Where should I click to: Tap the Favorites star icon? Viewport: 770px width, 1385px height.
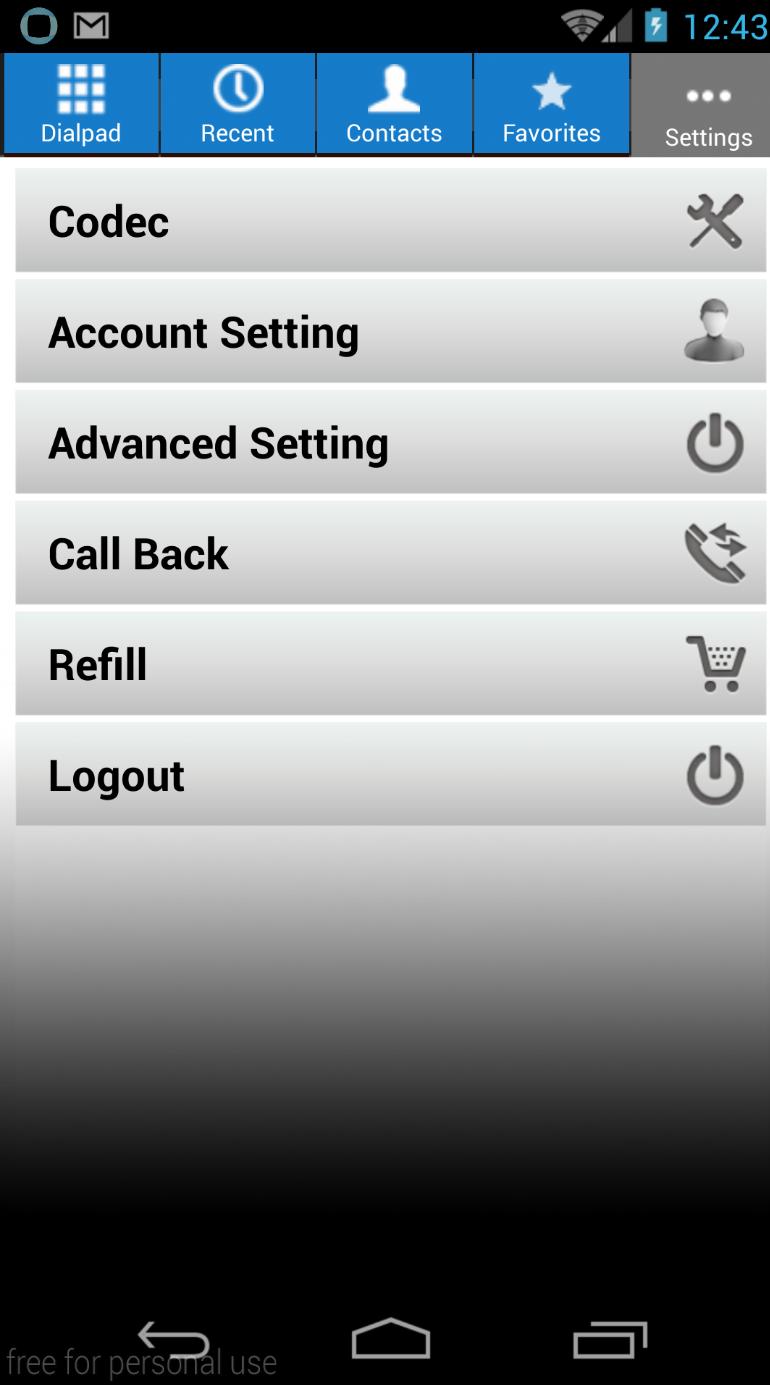click(551, 91)
